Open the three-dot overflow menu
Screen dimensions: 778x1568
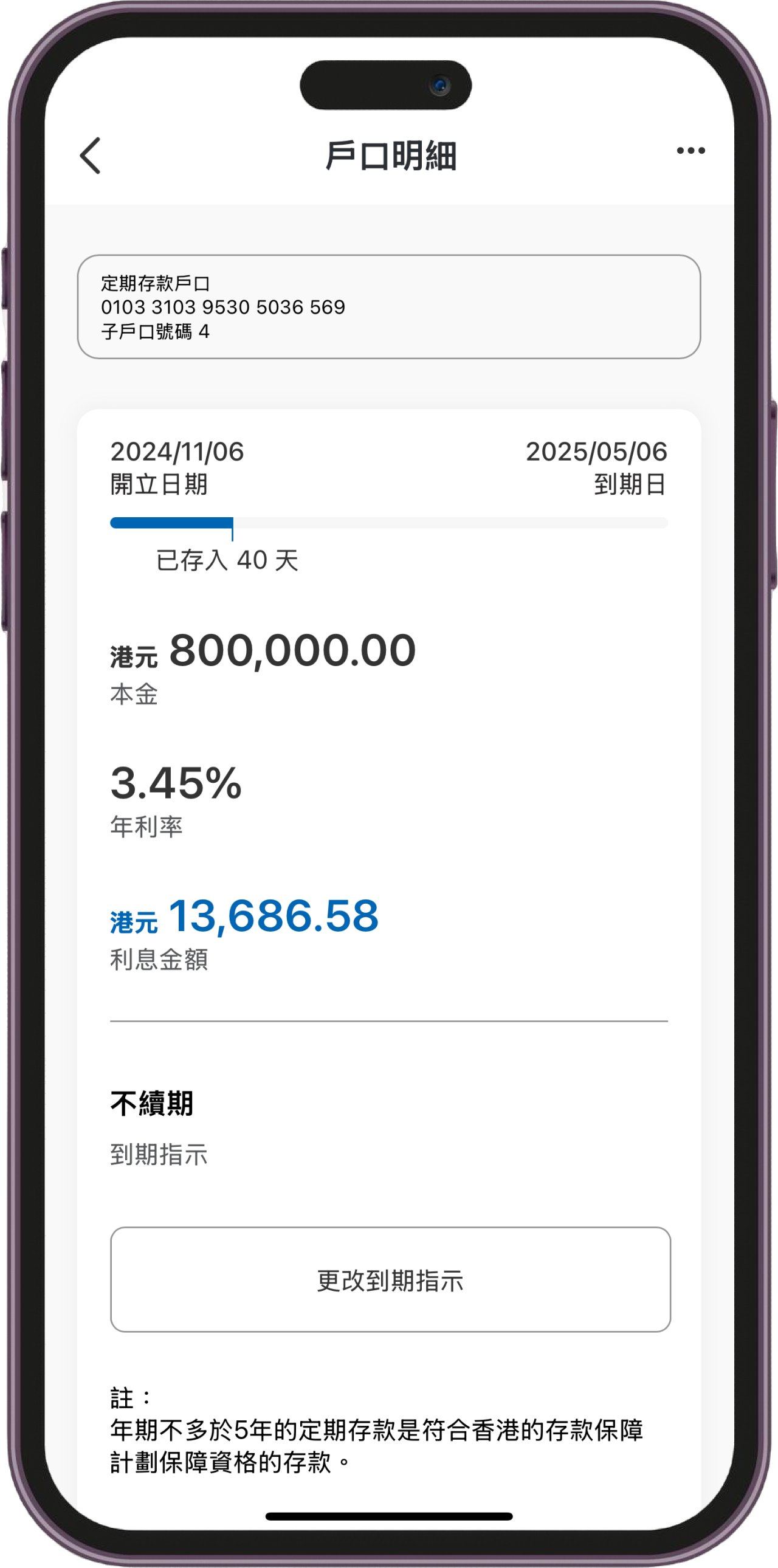[690, 150]
